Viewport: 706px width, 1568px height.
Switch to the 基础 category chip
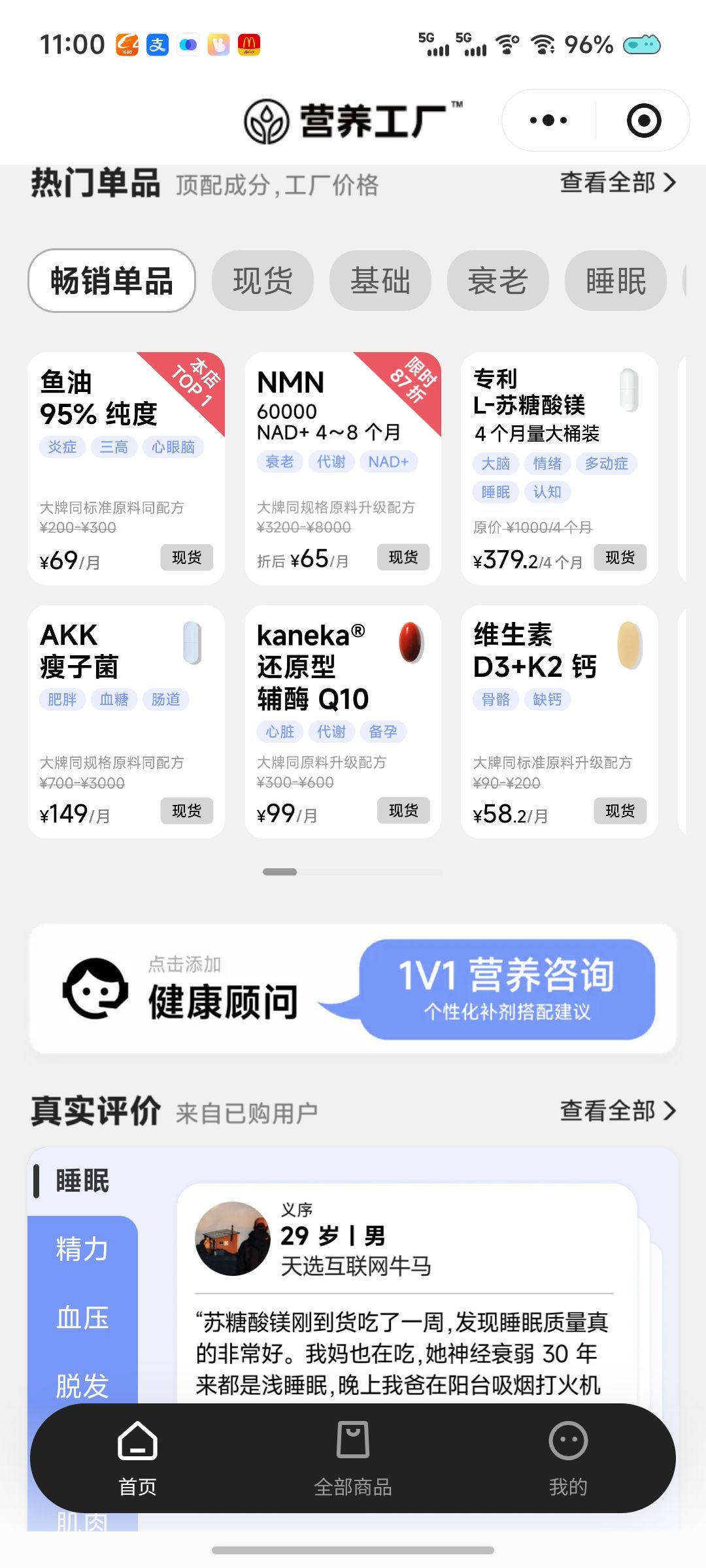click(380, 281)
